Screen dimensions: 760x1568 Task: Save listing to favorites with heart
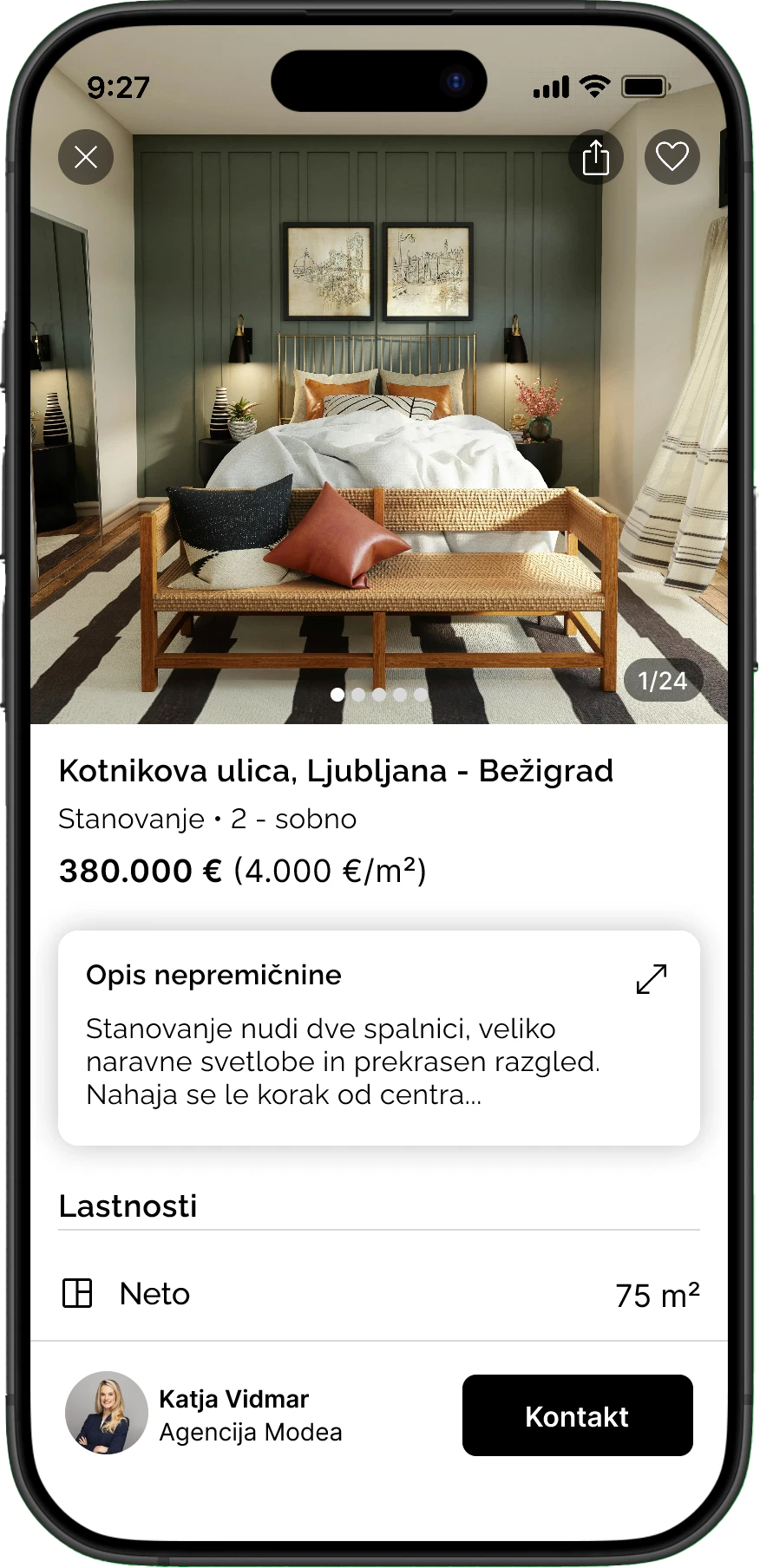coord(672,157)
